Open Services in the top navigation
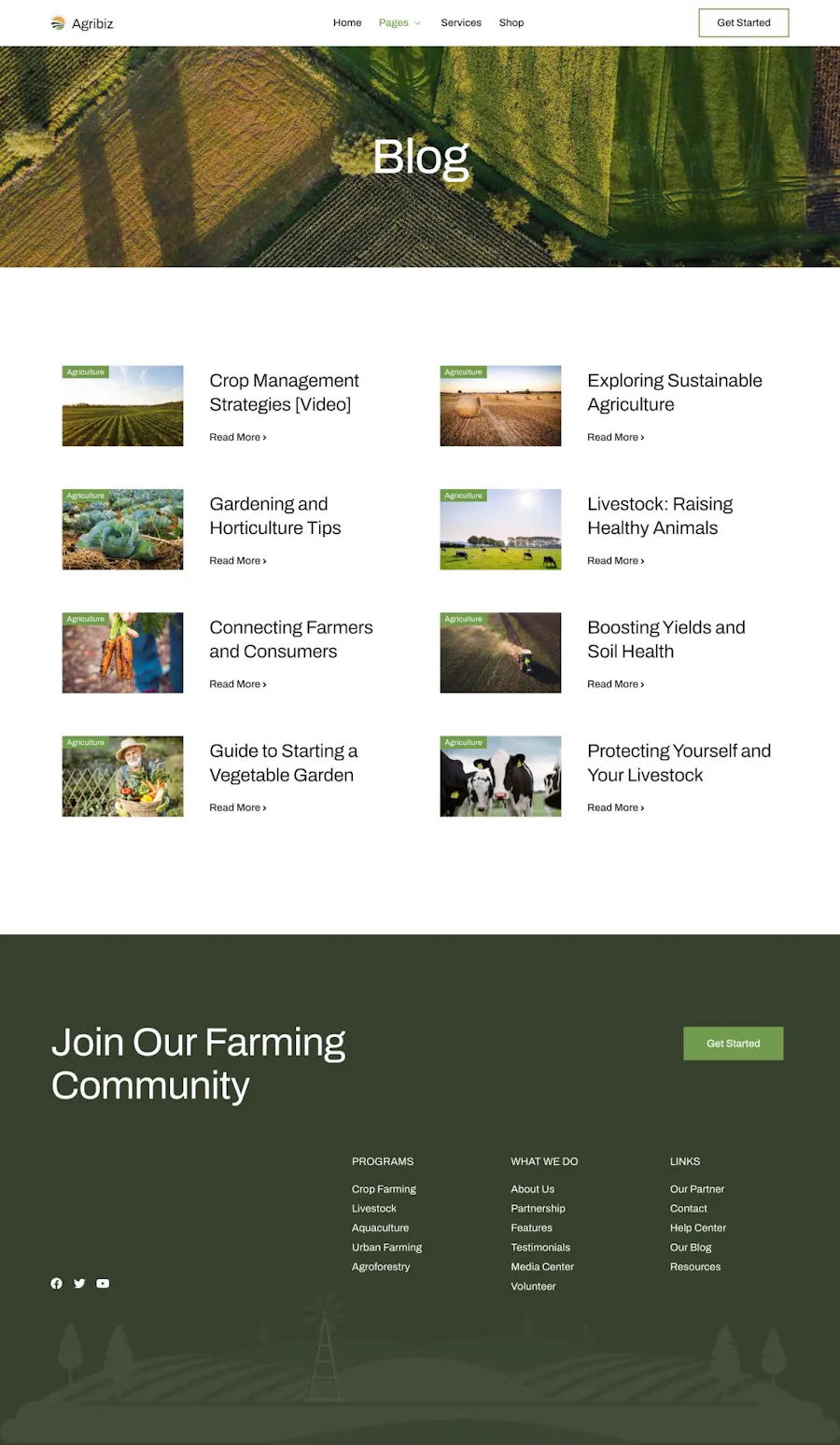 461,22
